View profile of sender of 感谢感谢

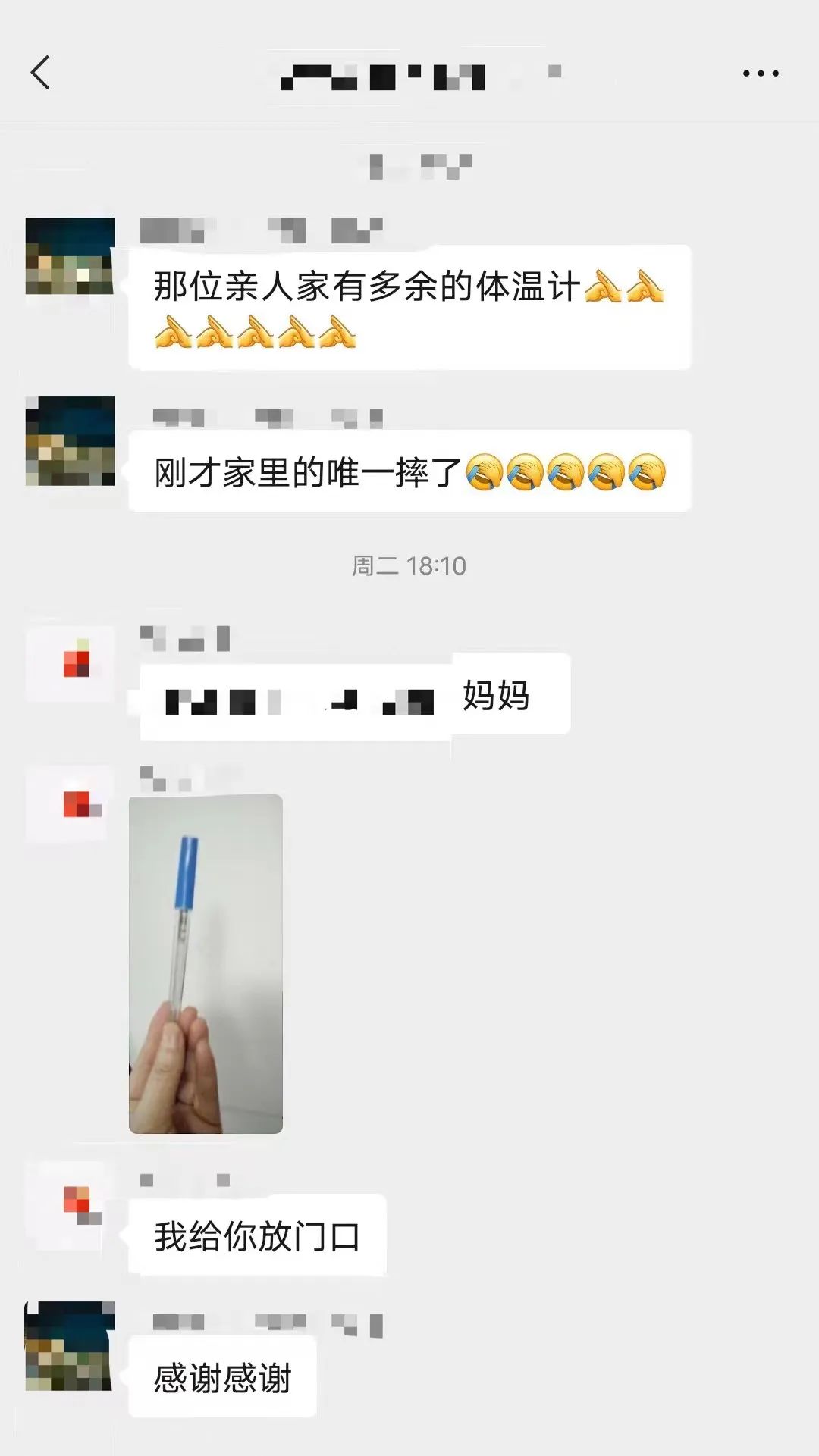(70, 1346)
